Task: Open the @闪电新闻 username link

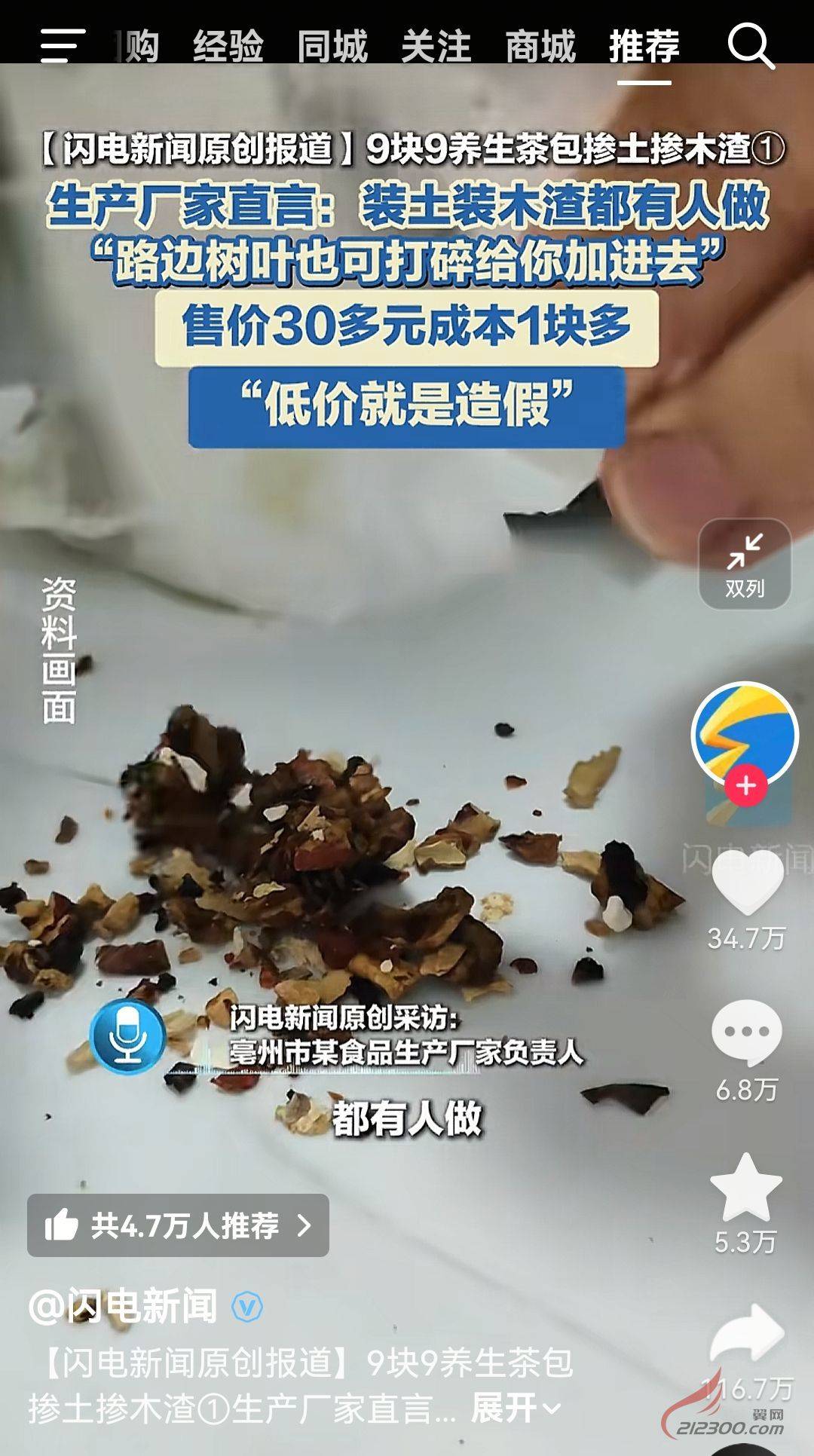Action: coord(124,1306)
